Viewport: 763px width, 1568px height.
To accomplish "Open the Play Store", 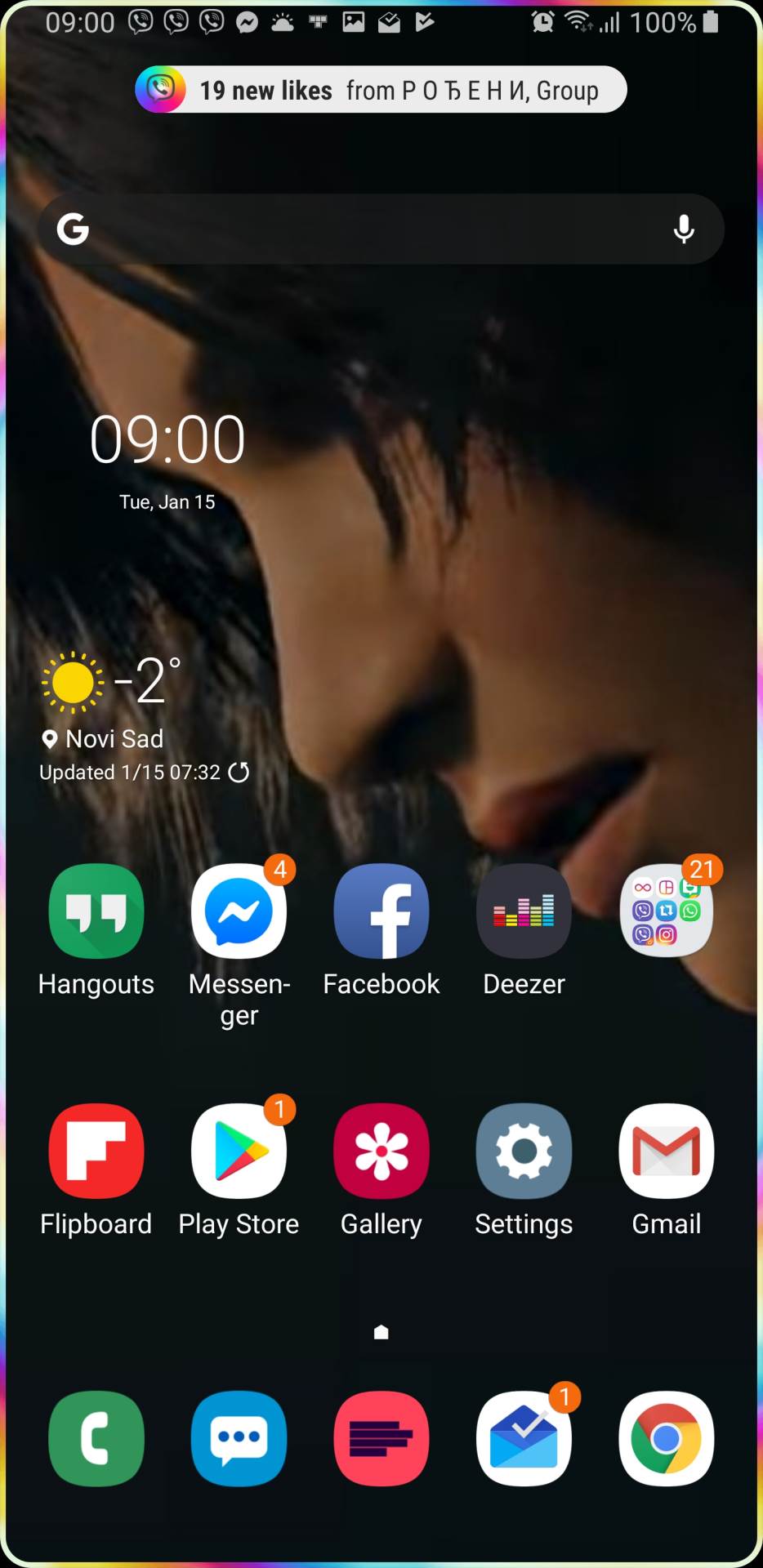I will pyautogui.click(x=239, y=1151).
